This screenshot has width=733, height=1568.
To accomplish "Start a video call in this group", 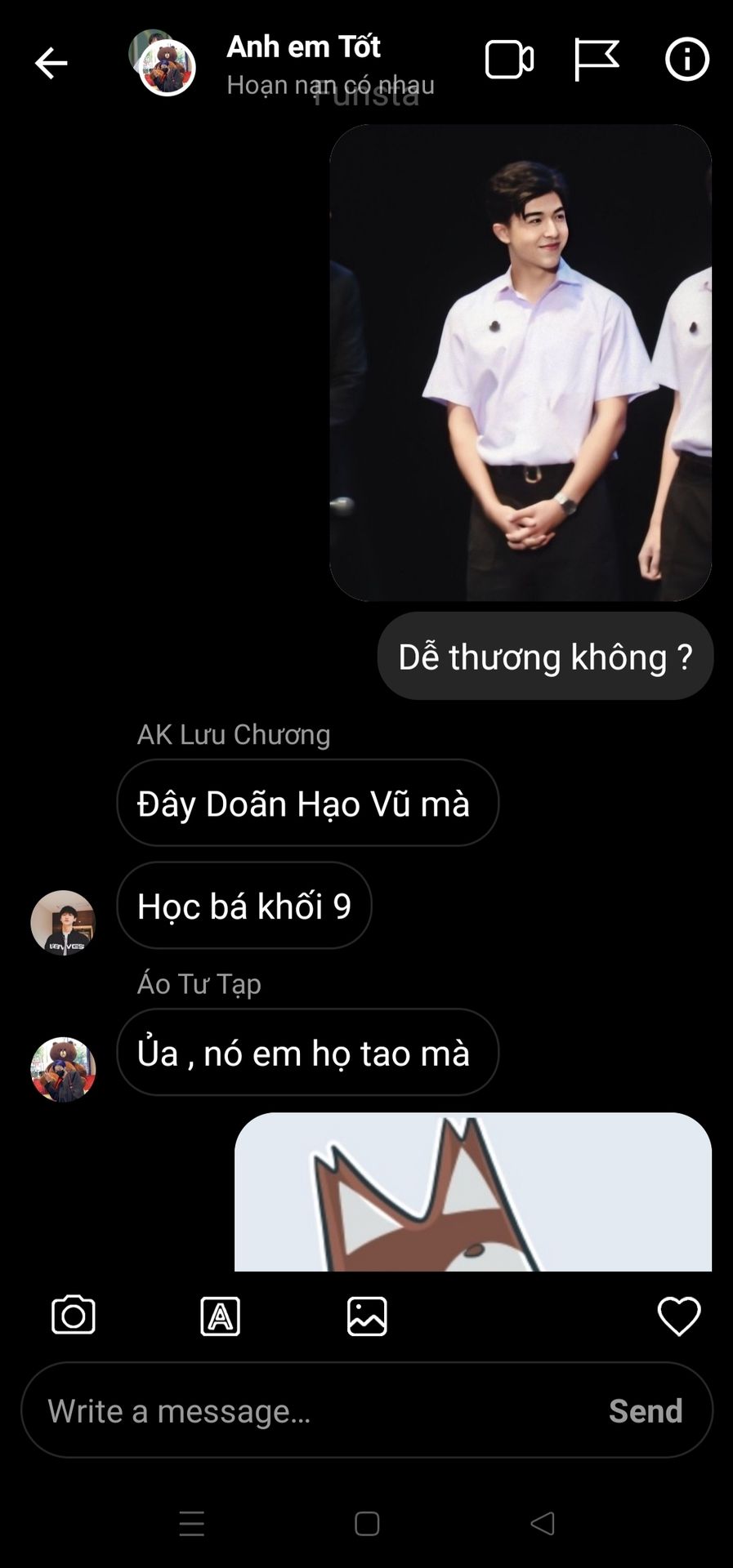I will click(x=509, y=60).
